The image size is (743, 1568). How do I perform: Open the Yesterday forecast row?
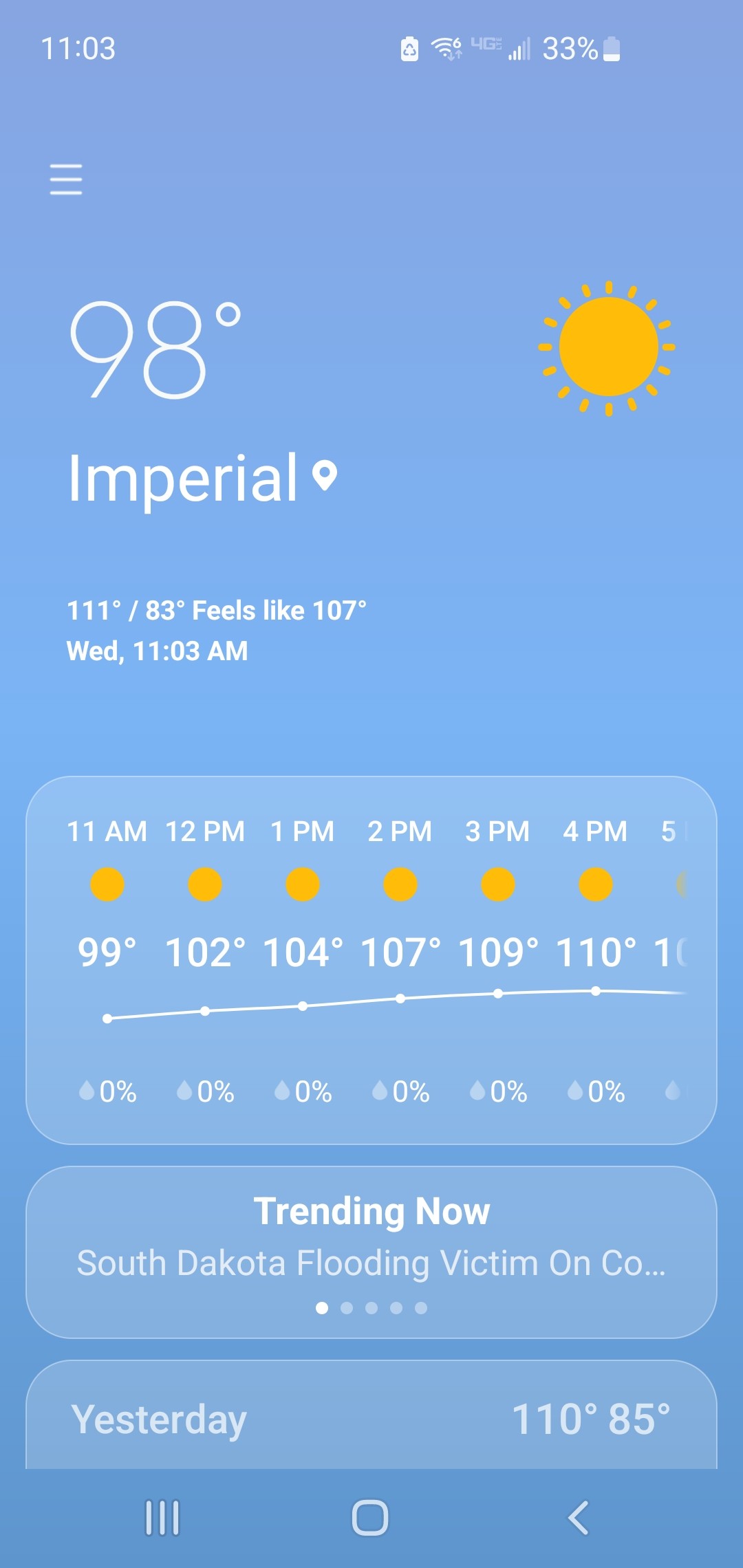[x=371, y=1418]
